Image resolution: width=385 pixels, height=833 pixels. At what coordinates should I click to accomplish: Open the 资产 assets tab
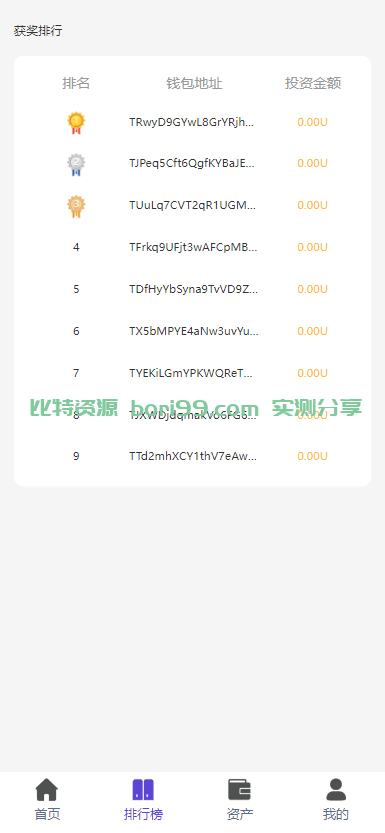239,800
